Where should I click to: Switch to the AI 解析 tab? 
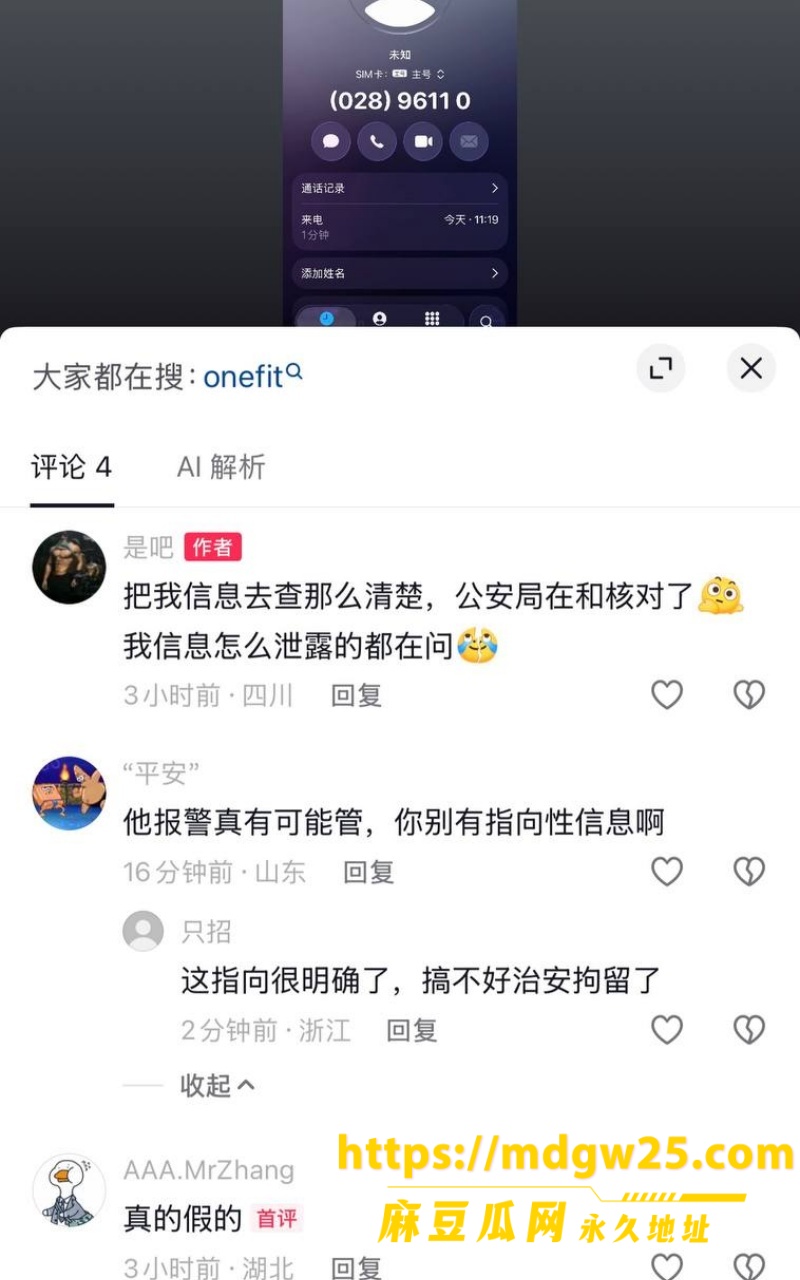221,466
